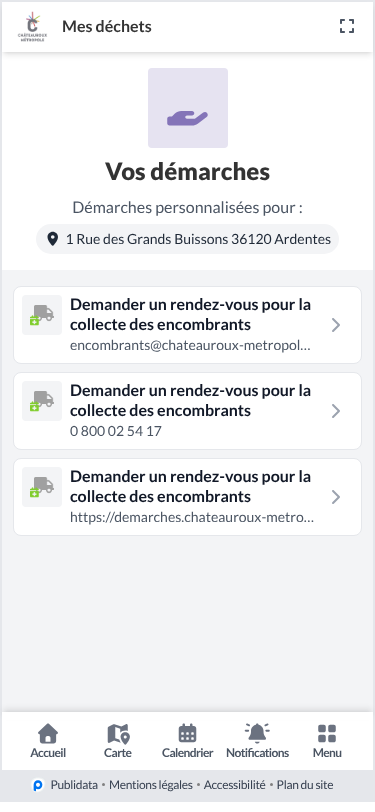Open the encombrants request via demarches website
The image size is (375, 812).
click(188, 497)
